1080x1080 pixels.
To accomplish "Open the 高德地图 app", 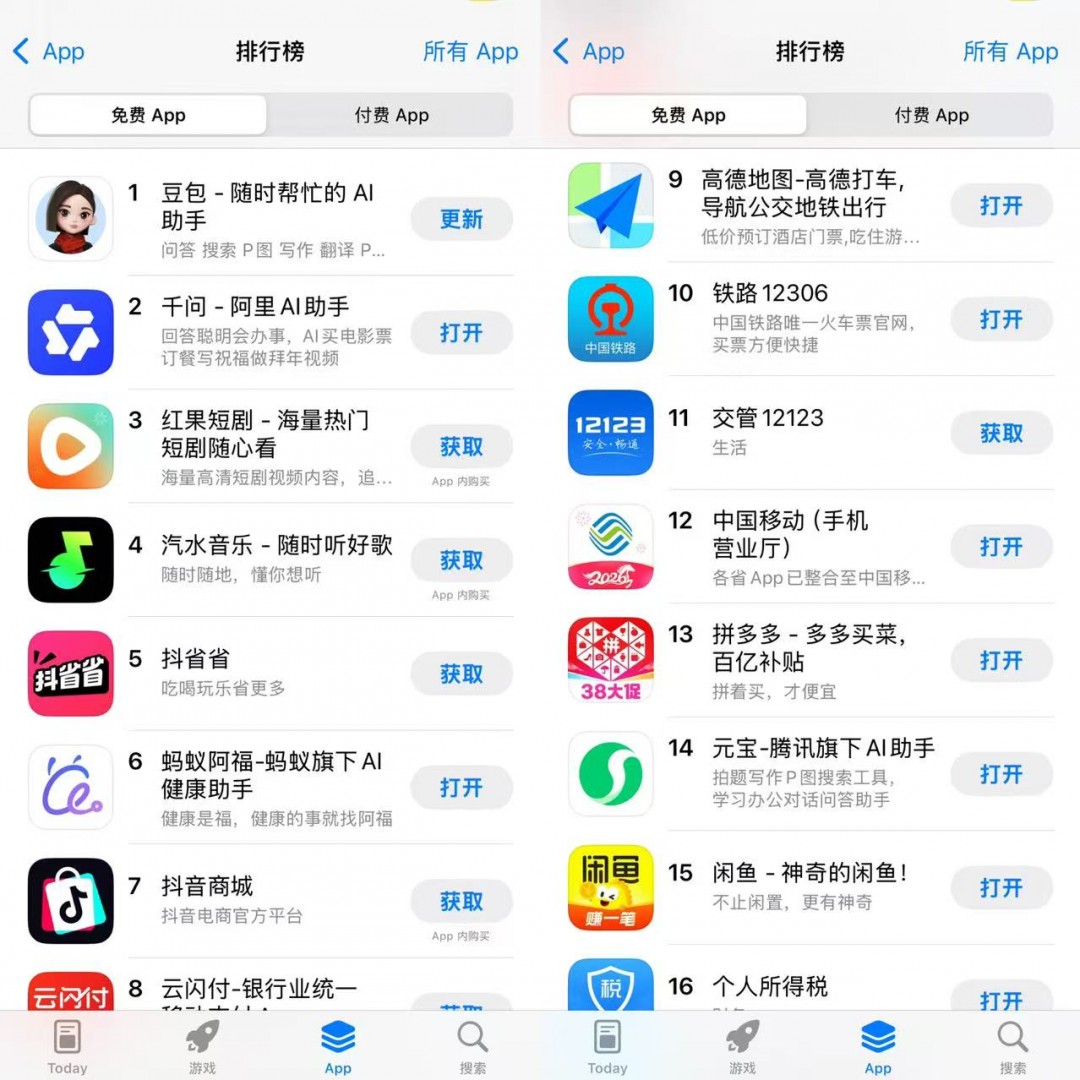I will click(x=1001, y=206).
